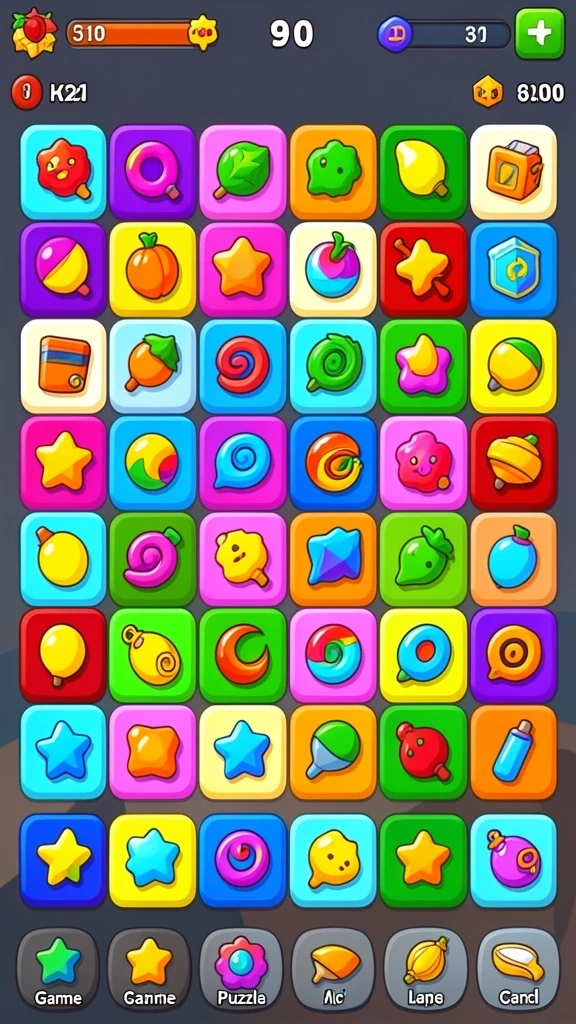576x1024 pixels.
Task: Tap the blue gem on orange tile
Action: [x=333, y=559]
